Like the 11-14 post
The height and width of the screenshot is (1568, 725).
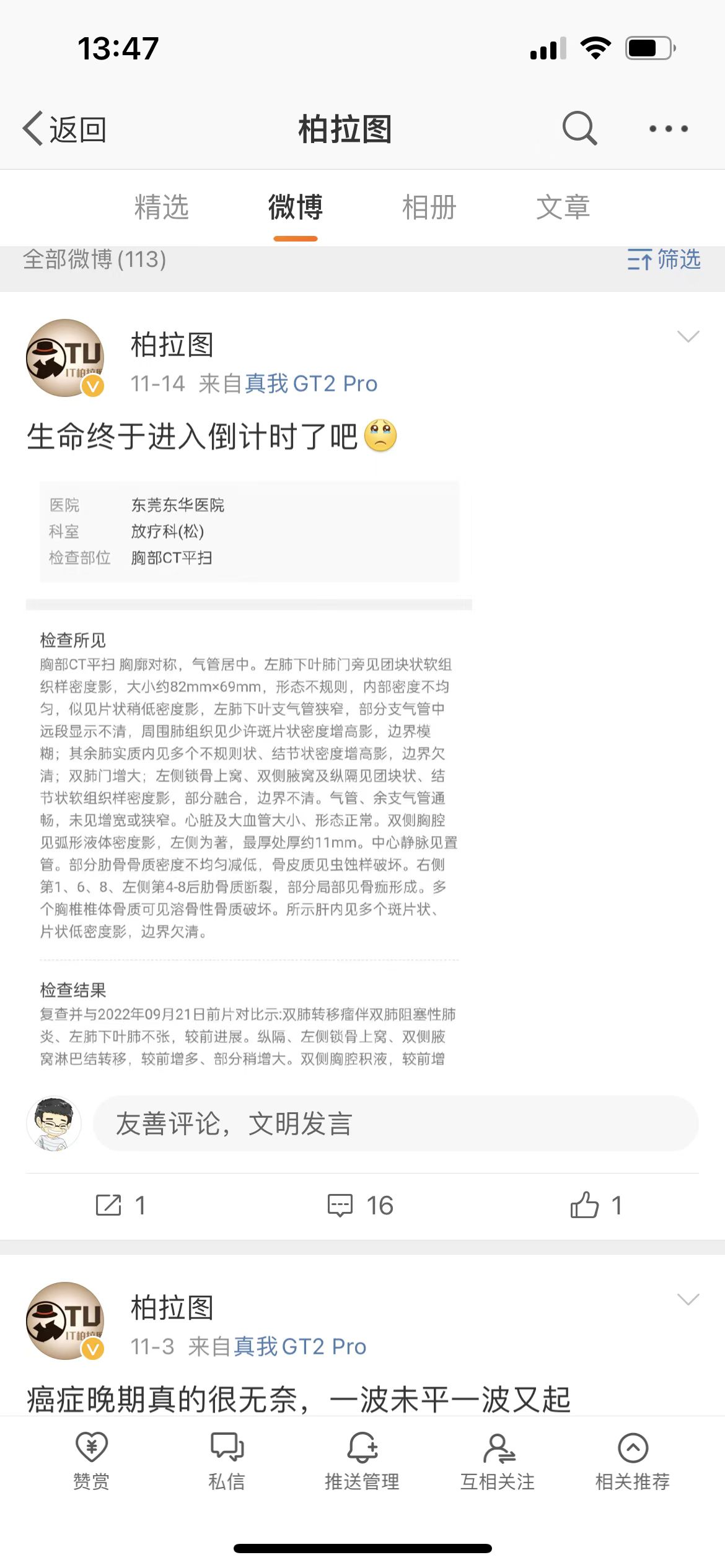point(595,1205)
